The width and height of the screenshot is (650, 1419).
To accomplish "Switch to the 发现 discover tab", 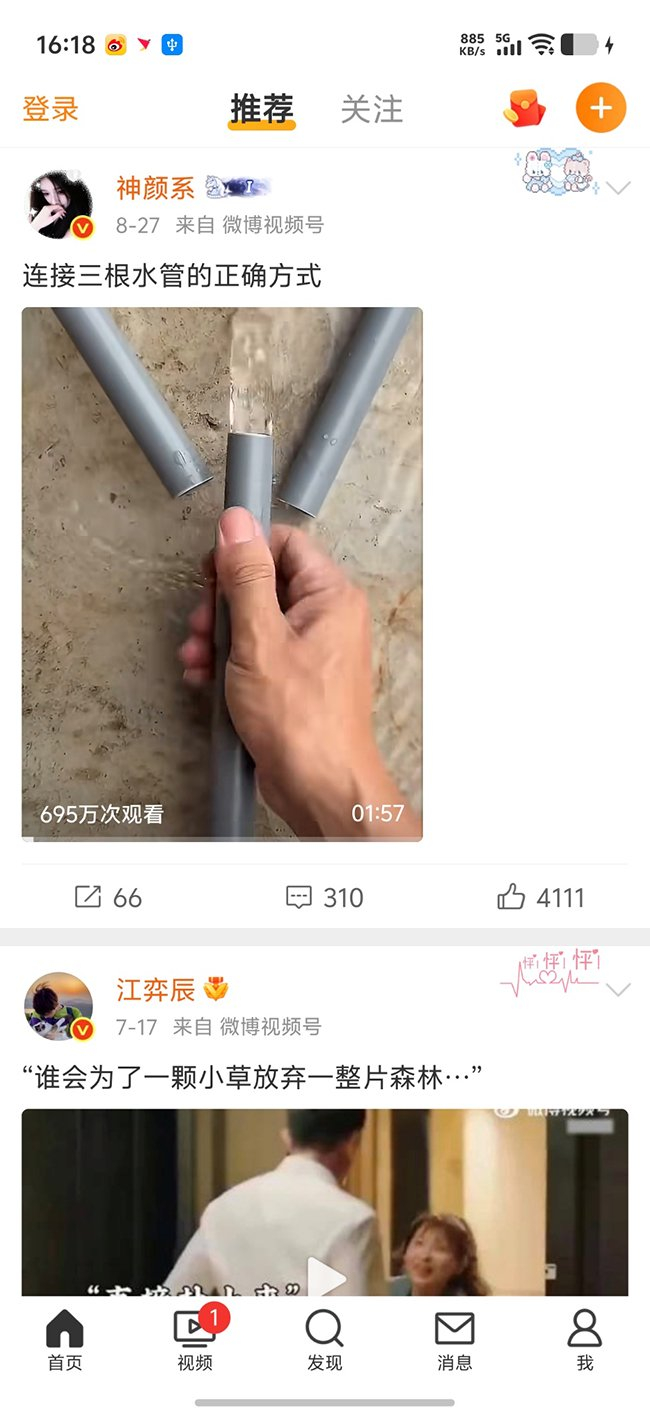I will click(325, 1342).
